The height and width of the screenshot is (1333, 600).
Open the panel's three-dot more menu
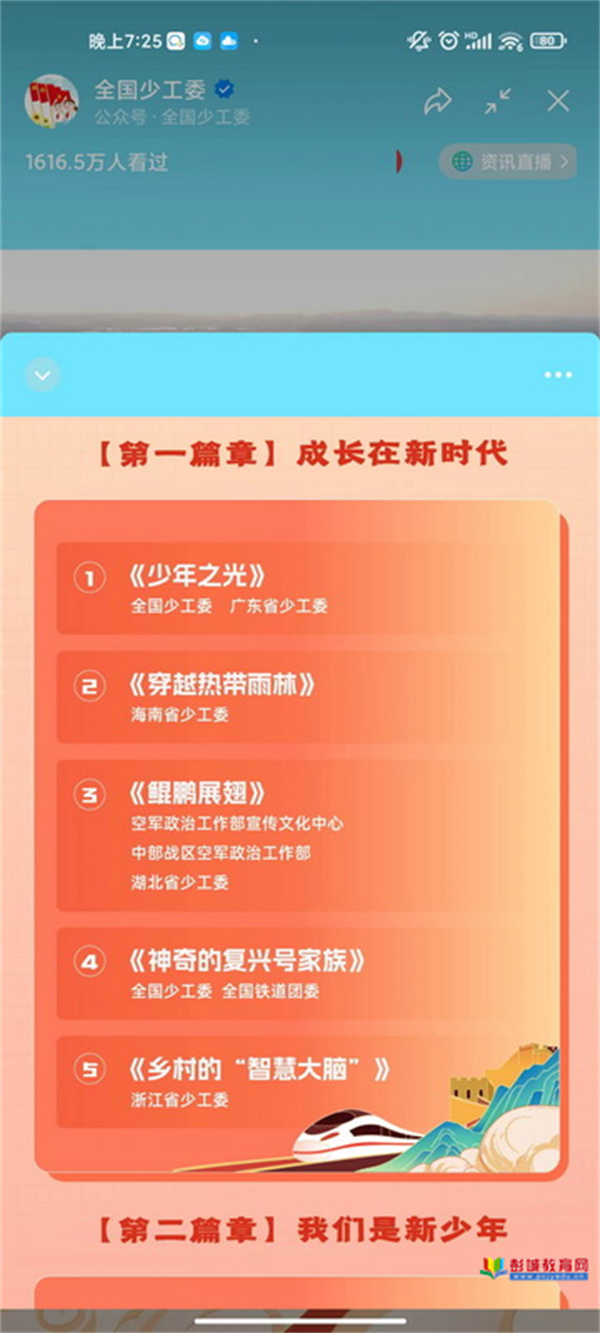coord(558,375)
